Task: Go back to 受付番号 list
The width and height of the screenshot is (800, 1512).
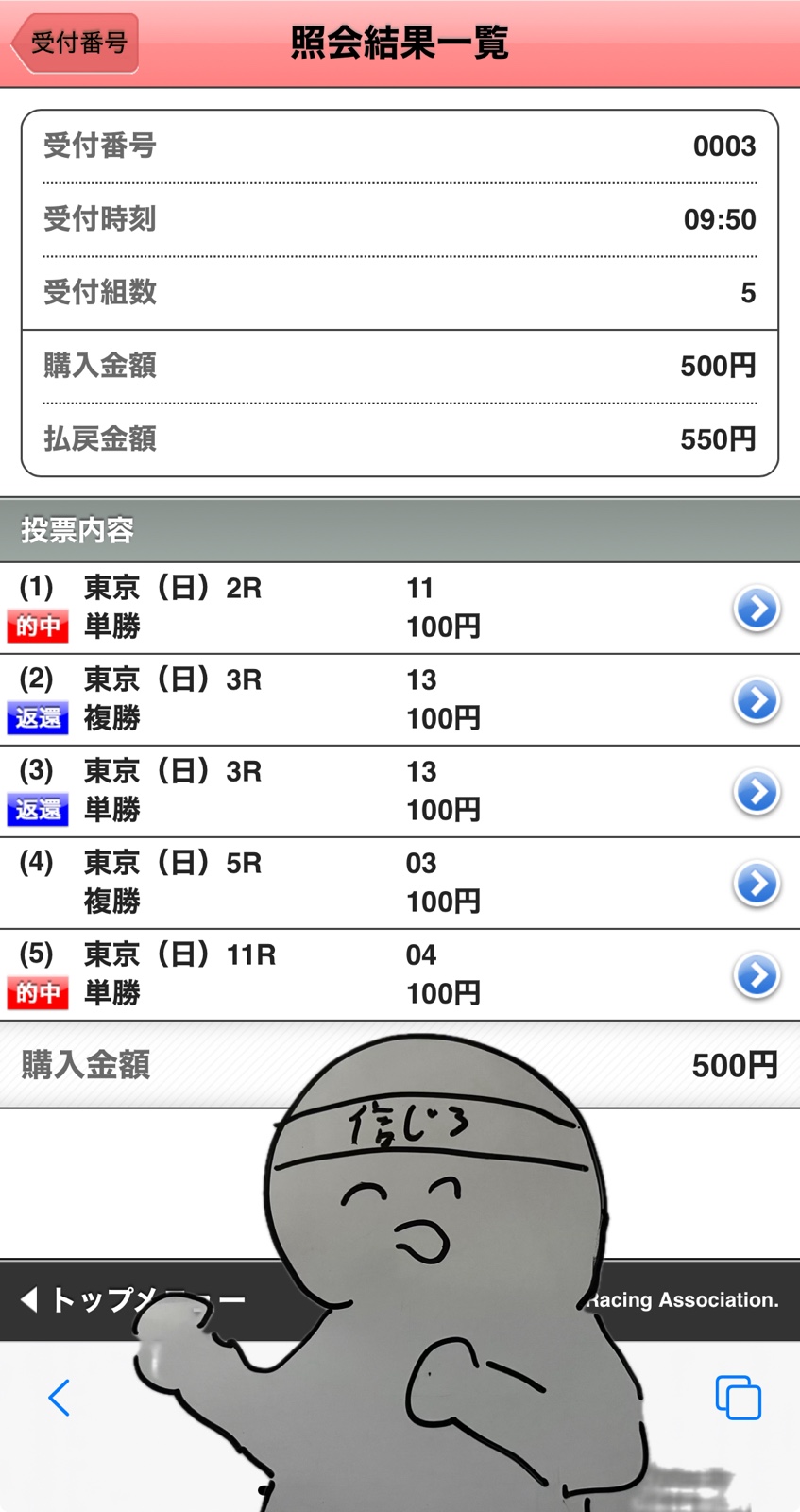Action: pyautogui.click(x=76, y=43)
